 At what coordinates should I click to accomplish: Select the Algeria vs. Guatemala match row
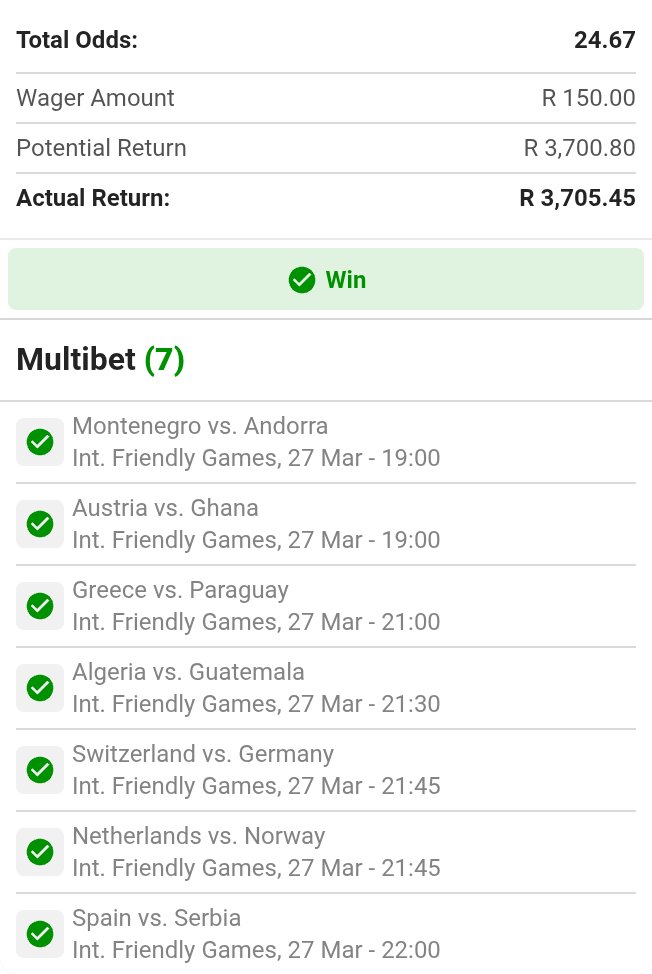(x=326, y=688)
